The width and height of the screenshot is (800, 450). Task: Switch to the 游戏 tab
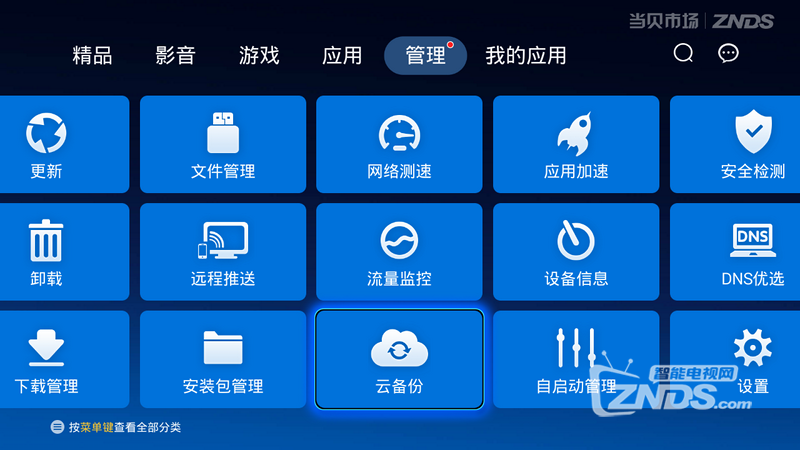pyautogui.click(x=259, y=55)
